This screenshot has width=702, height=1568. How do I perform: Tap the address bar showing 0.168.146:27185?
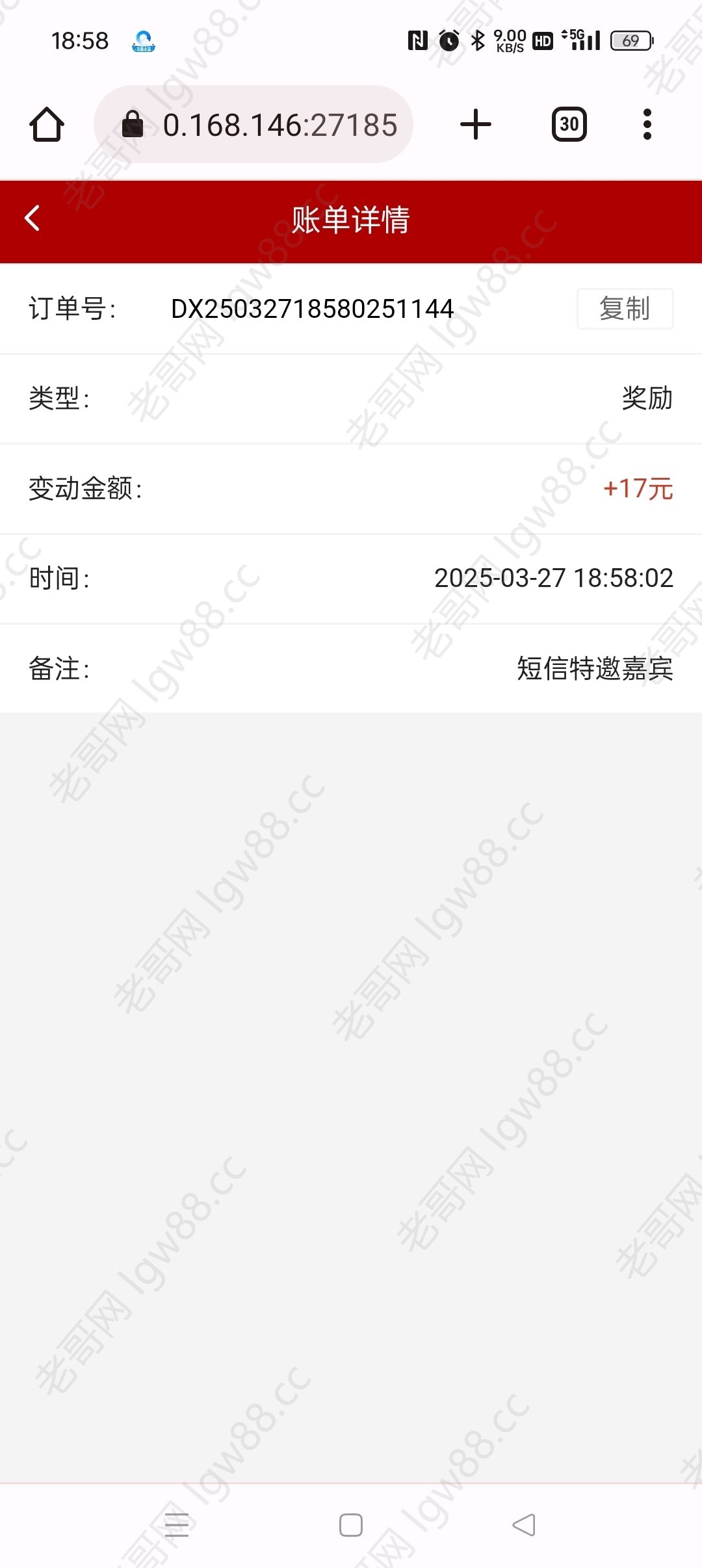[253, 124]
